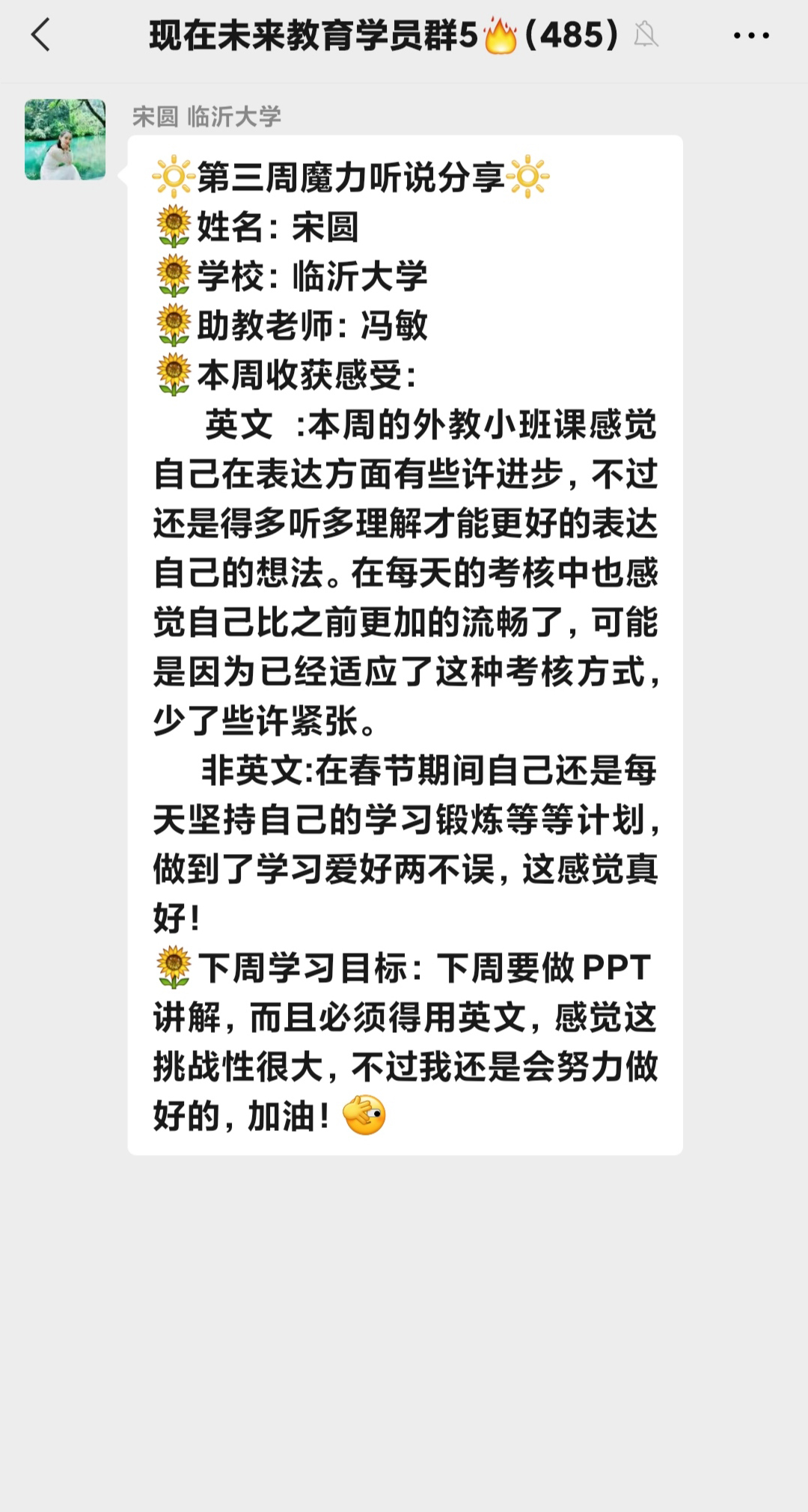Viewport: 808px width, 1512px height.
Task: Go back to the chat list
Action: (41, 35)
